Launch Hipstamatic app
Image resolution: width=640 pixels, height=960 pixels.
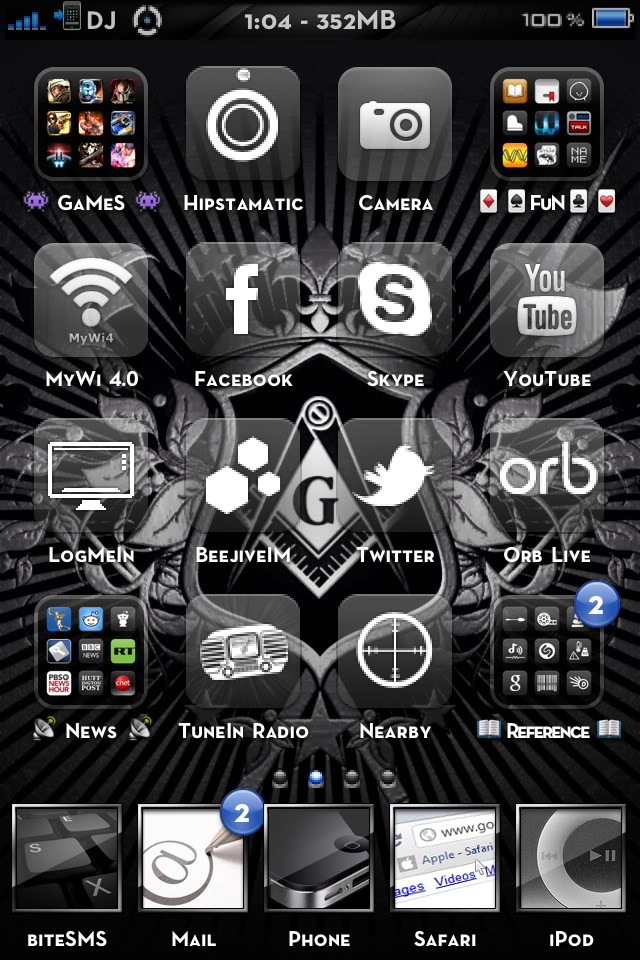[x=243, y=124]
